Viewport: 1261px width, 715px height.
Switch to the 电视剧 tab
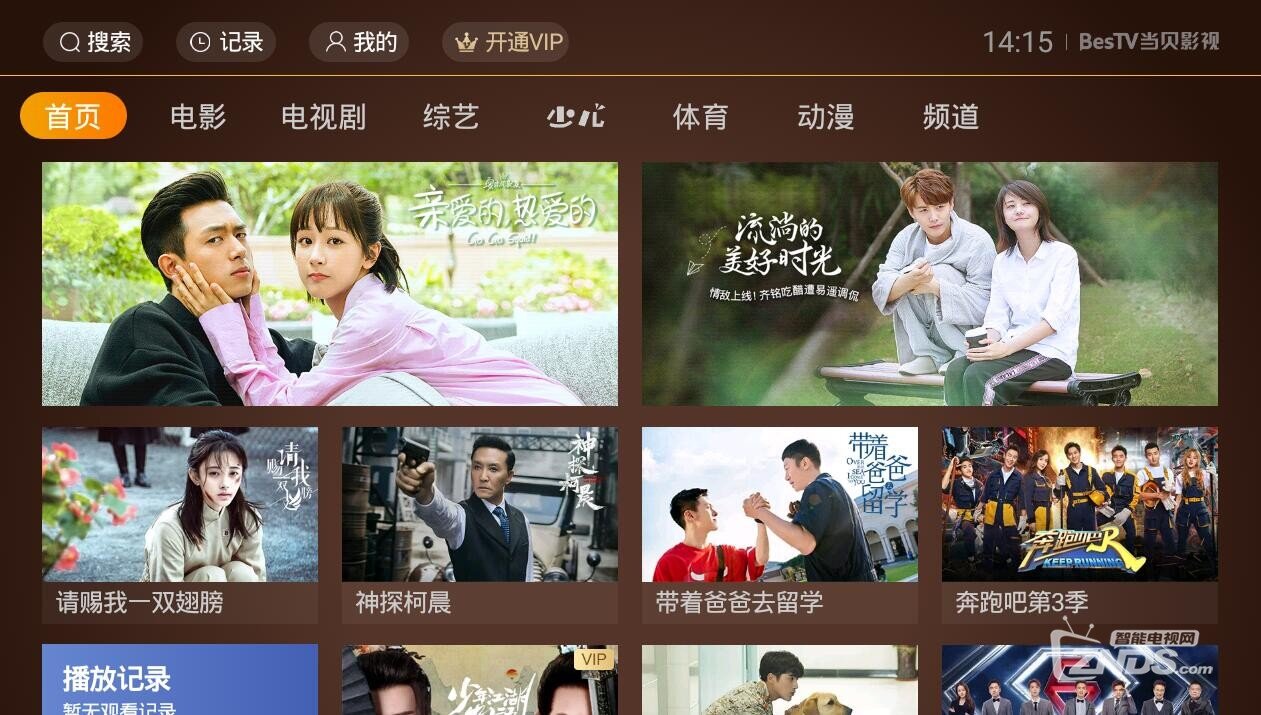click(x=323, y=117)
